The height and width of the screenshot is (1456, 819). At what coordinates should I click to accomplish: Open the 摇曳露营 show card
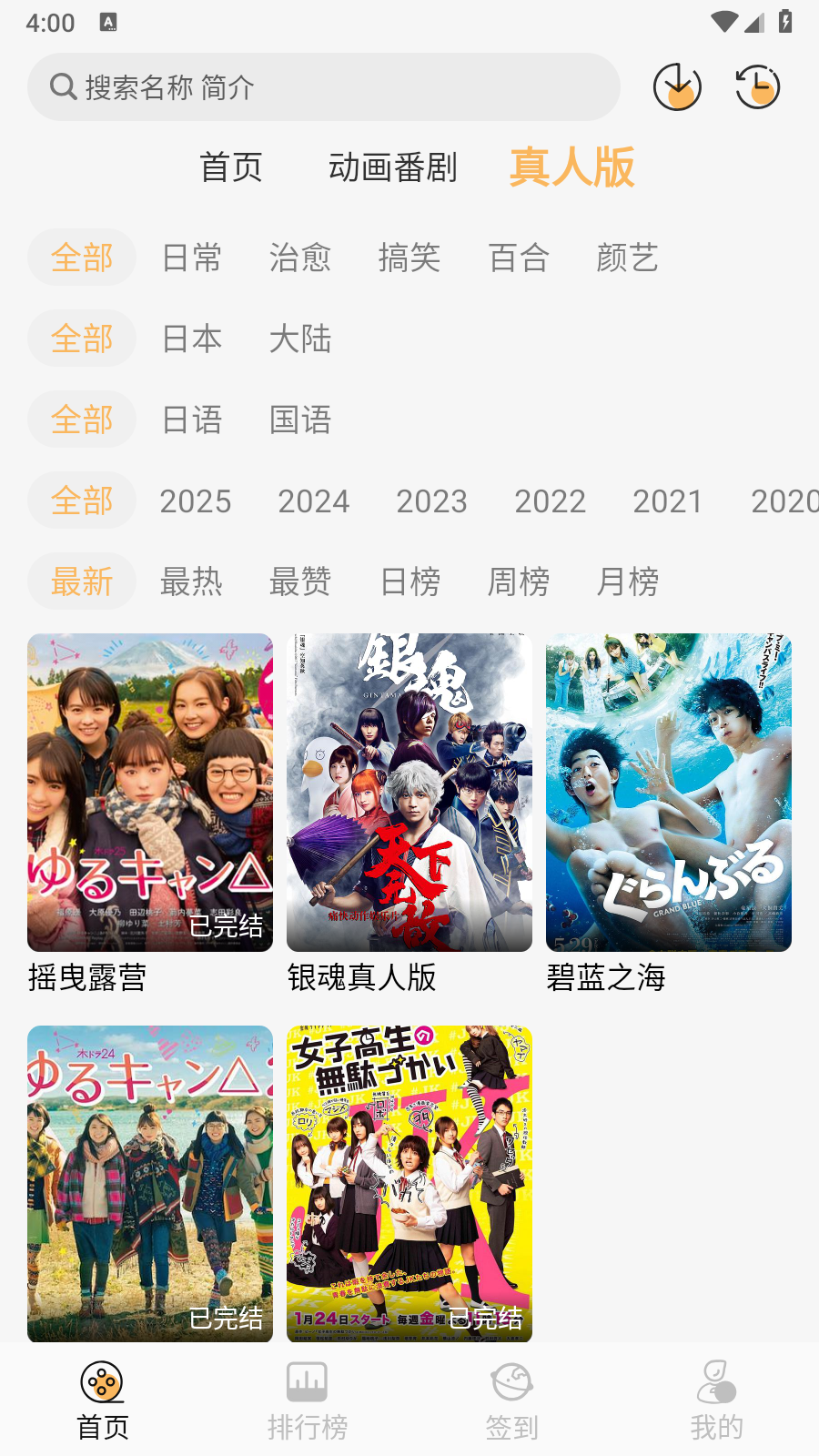[x=150, y=814]
